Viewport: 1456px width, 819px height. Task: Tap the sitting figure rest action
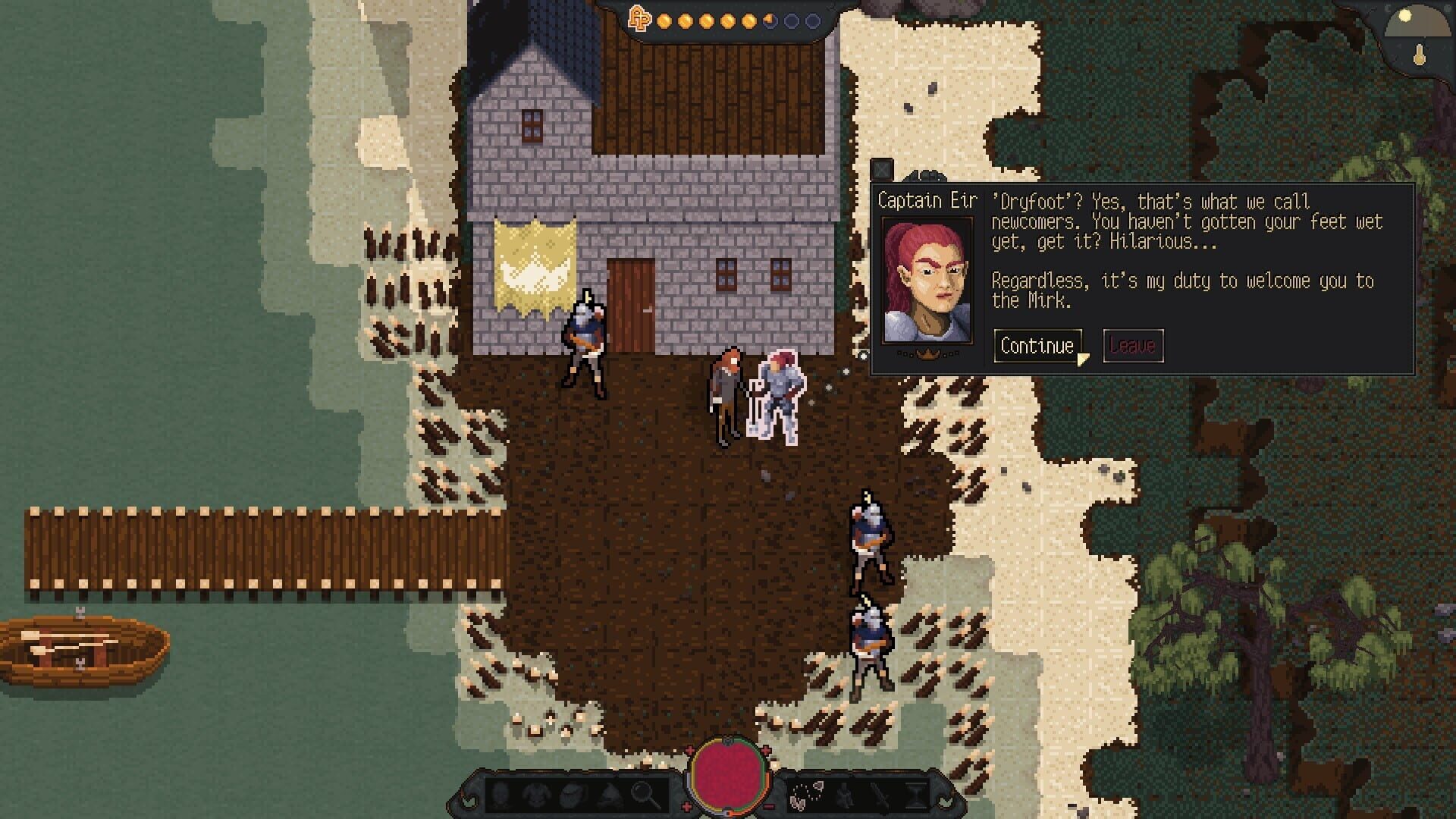coord(845,795)
